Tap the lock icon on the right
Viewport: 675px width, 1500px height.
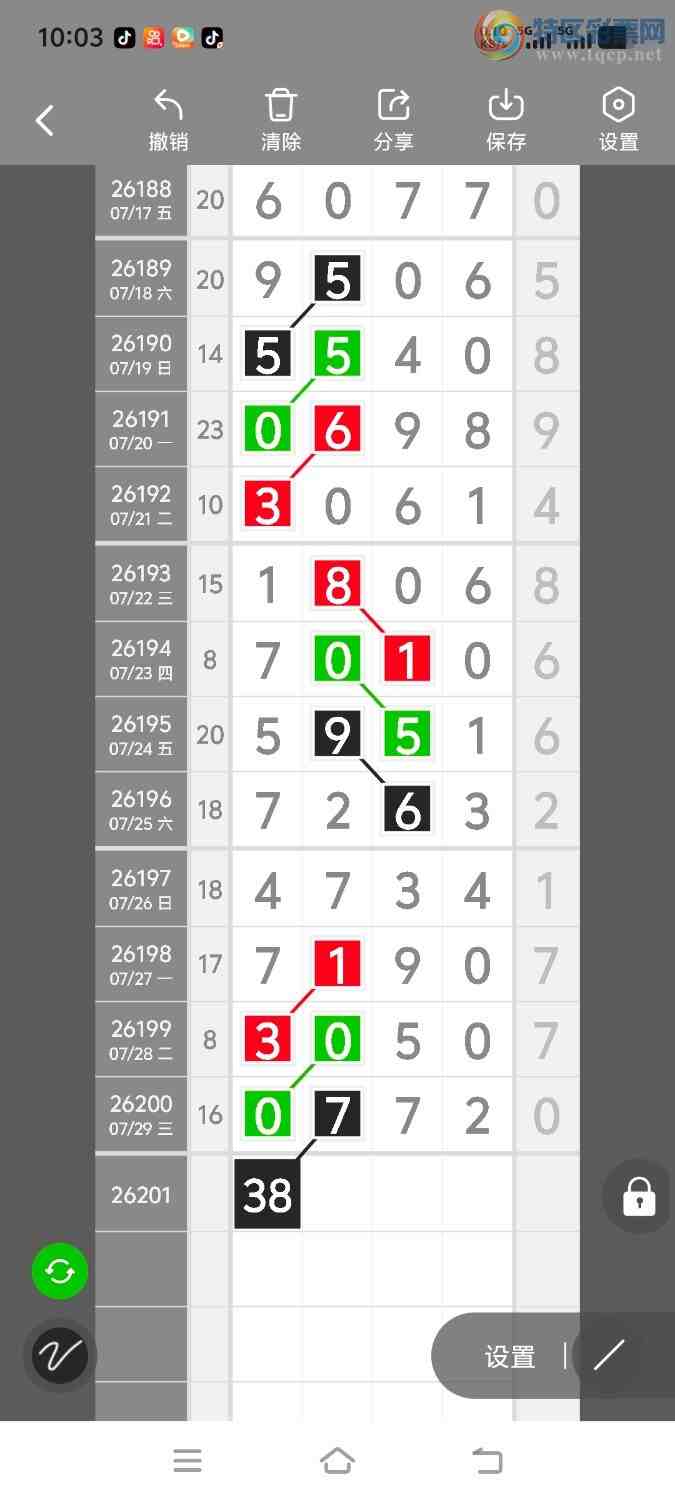[639, 1196]
